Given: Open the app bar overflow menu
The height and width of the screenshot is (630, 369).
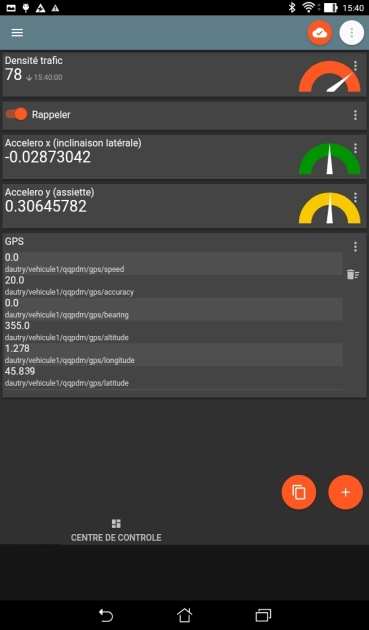Looking at the screenshot, I should point(352,33).
